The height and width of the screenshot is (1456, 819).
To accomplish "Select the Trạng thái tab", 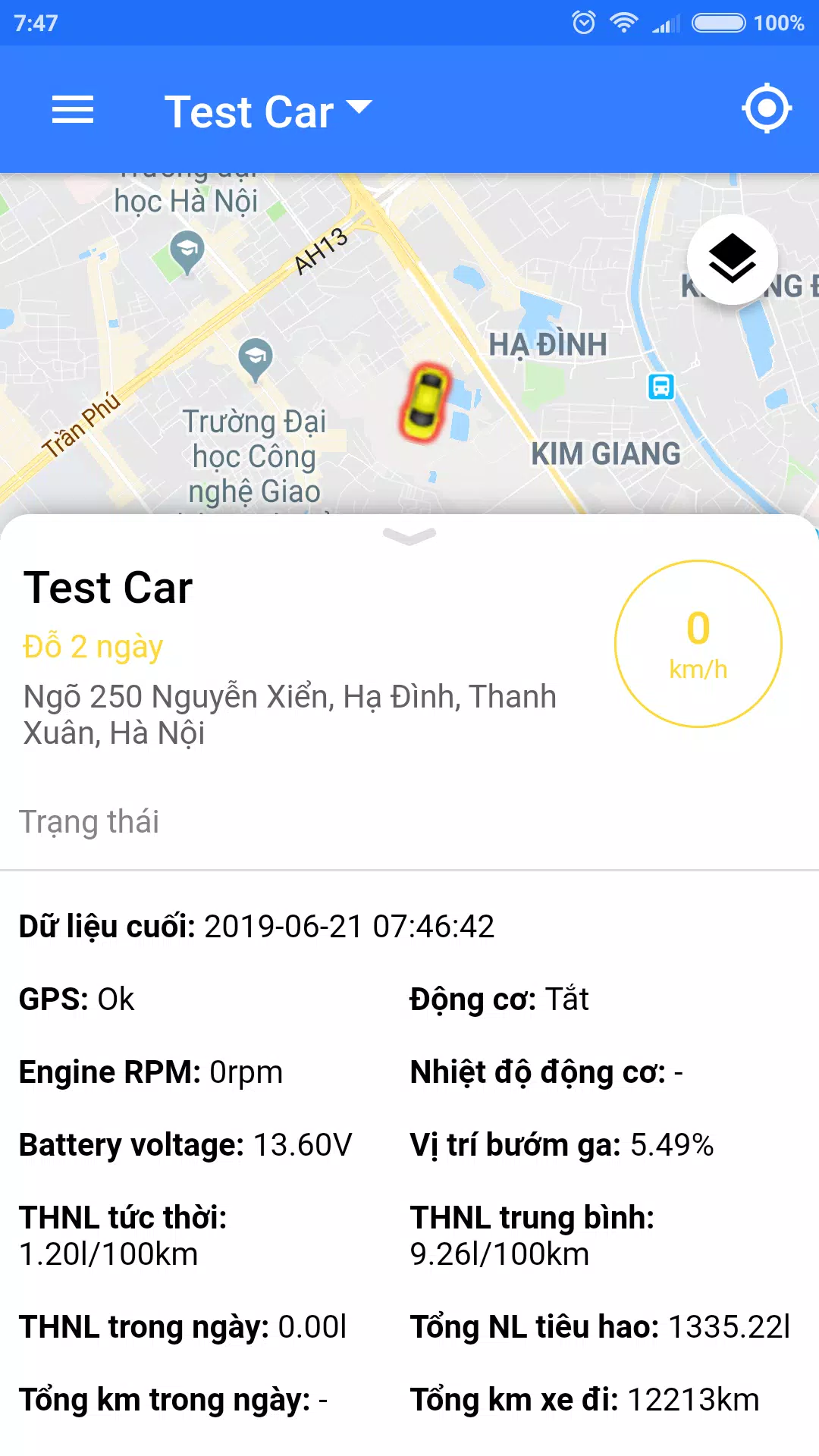I will (x=89, y=822).
